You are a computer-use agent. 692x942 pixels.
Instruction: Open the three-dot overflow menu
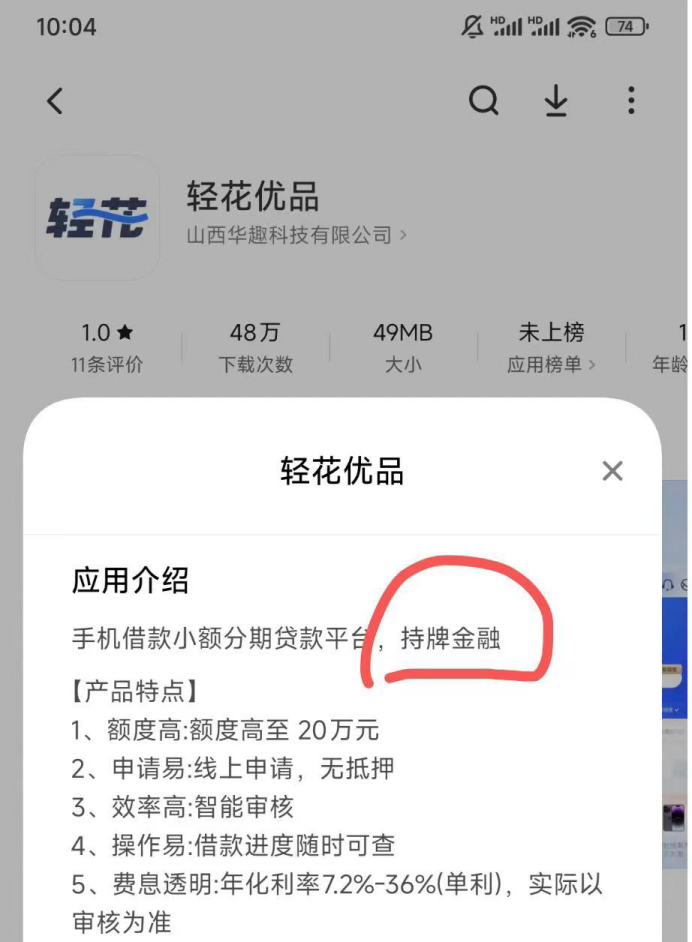pyautogui.click(x=631, y=101)
